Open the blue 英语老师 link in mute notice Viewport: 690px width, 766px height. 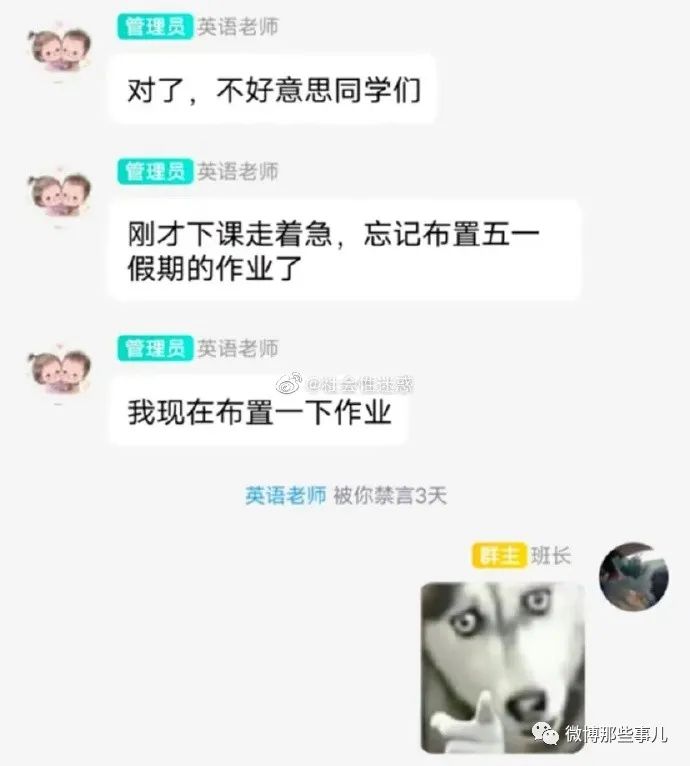(286, 496)
